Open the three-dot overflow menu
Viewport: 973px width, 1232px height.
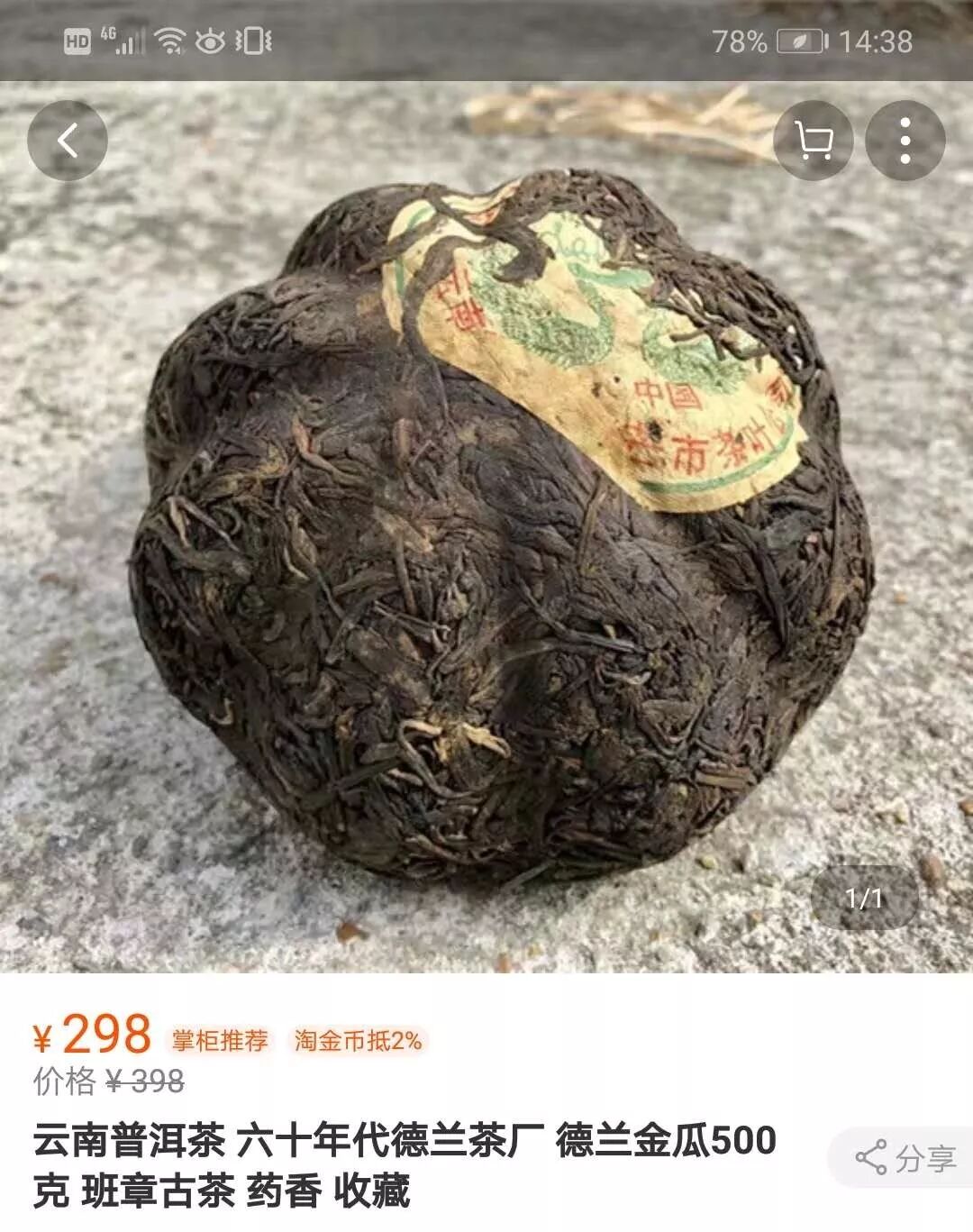point(905,141)
